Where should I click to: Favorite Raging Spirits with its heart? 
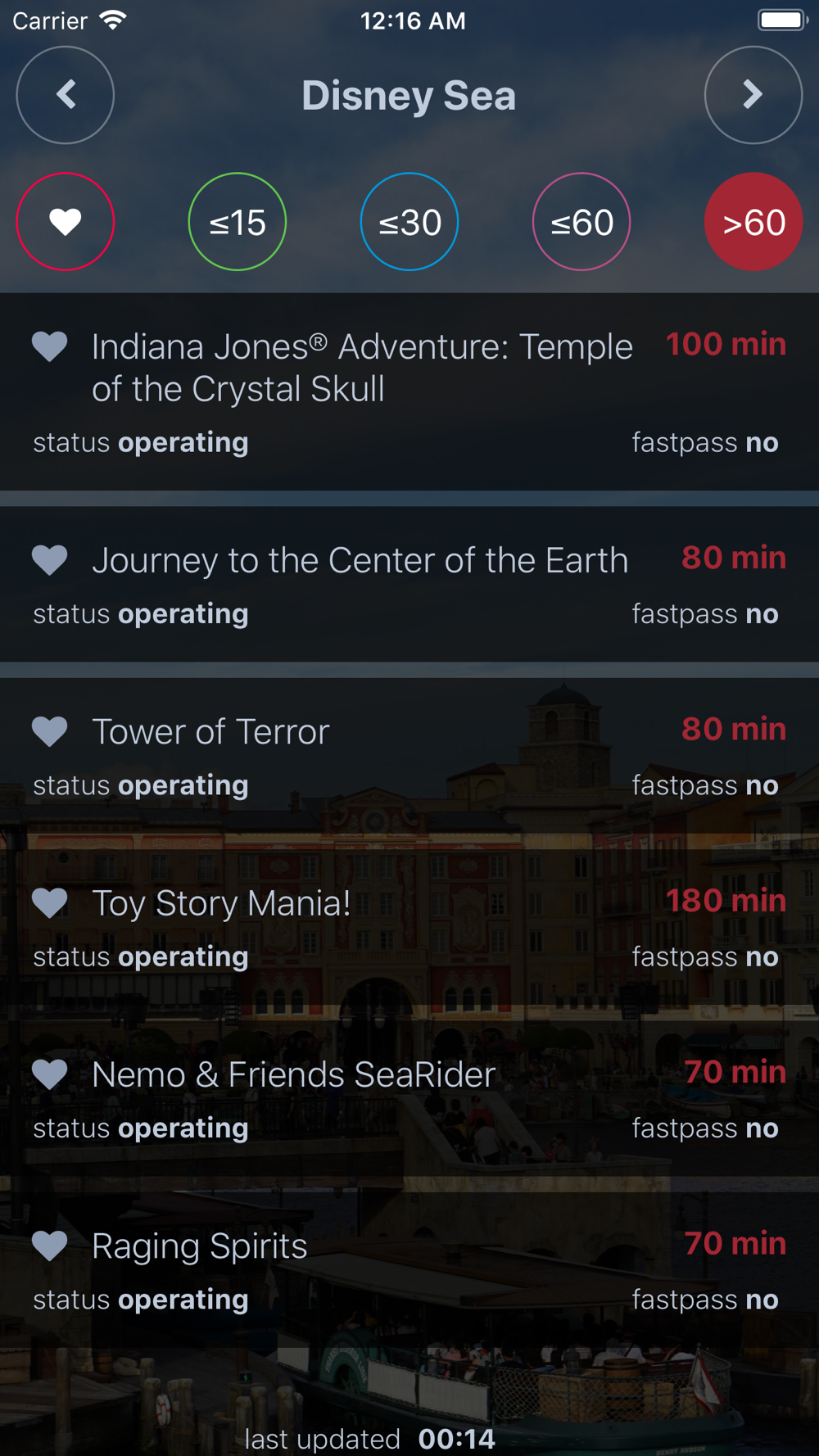pos(50,1246)
